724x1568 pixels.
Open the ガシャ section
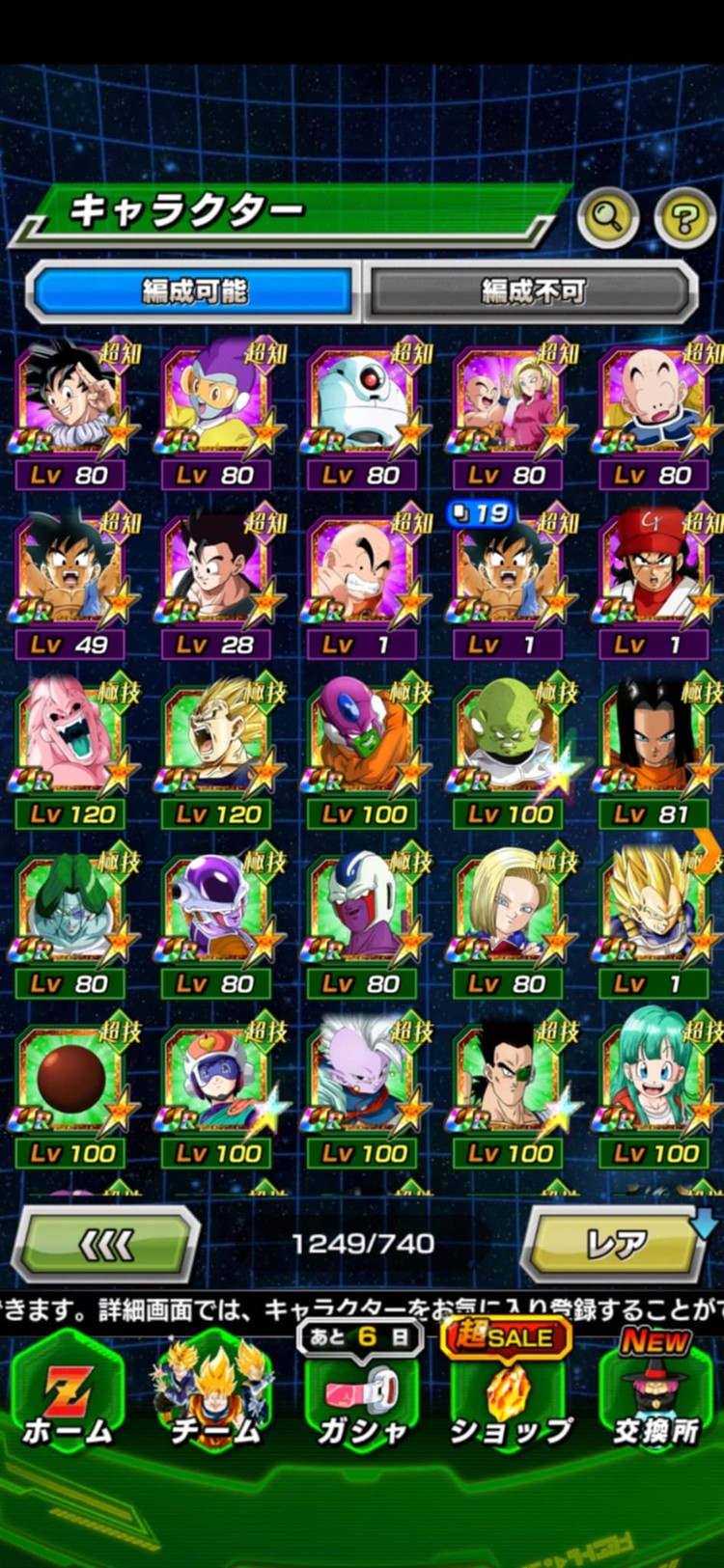pos(361,1399)
